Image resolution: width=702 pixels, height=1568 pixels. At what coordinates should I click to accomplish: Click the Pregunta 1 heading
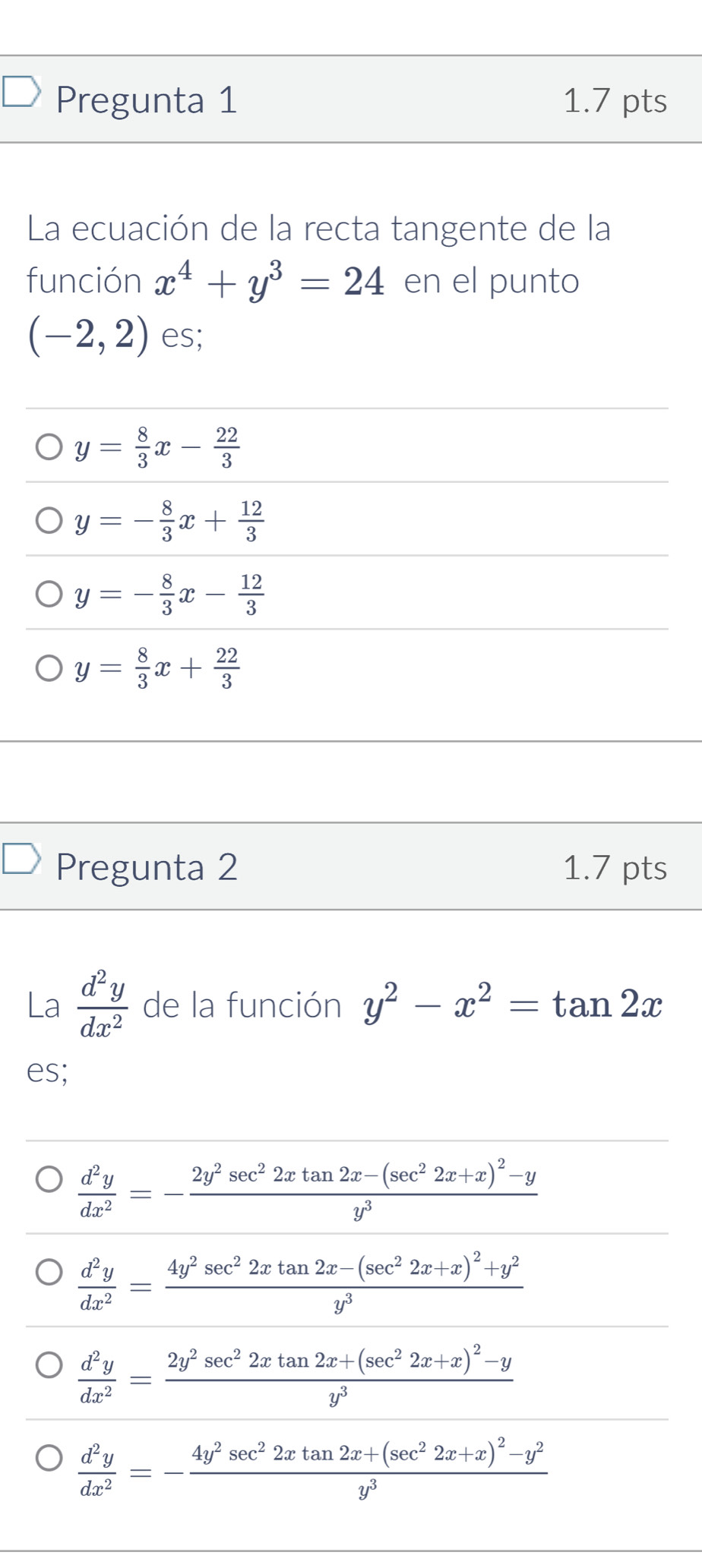coord(148,99)
